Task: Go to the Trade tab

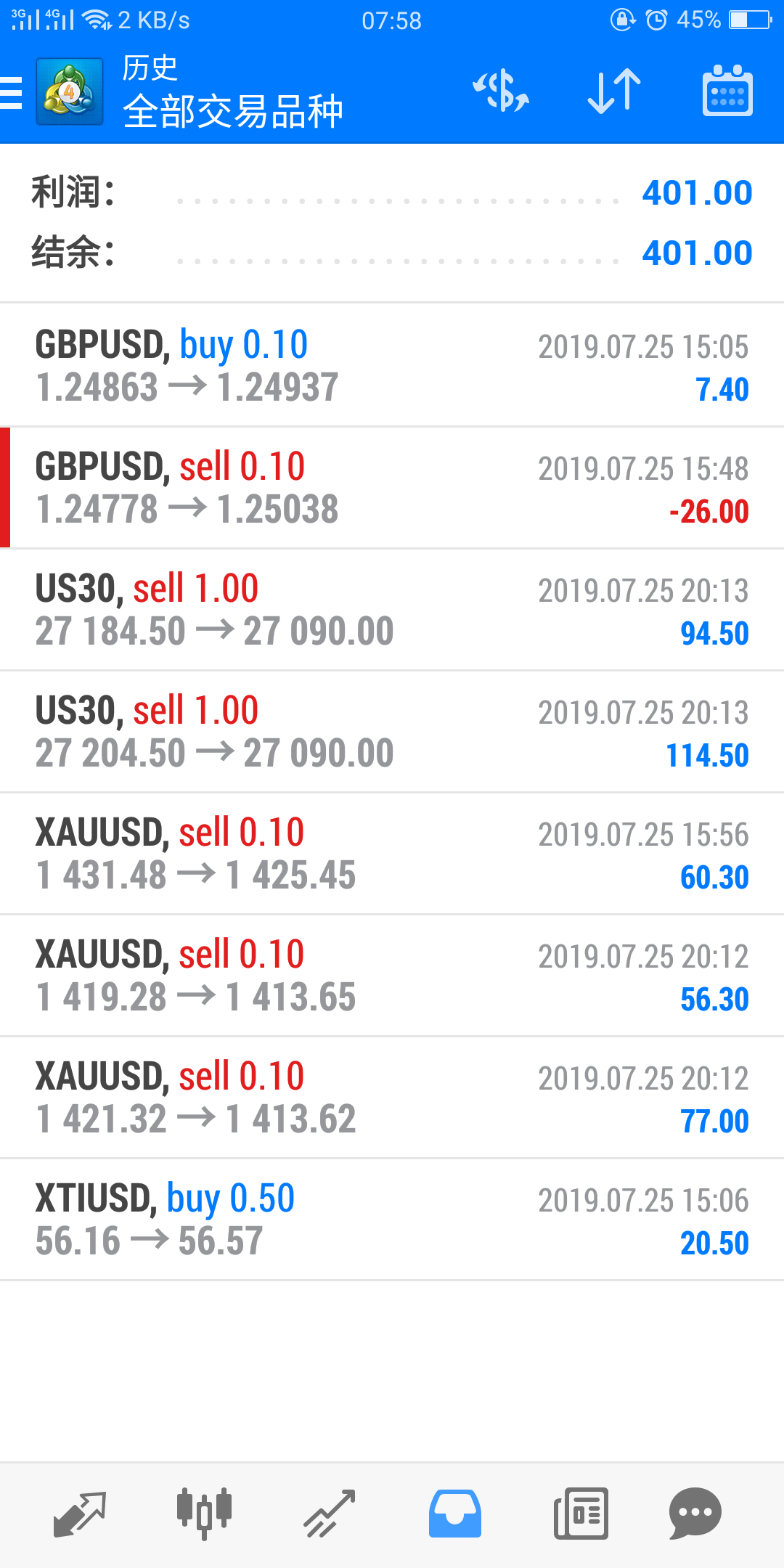Action: (x=330, y=1514)
